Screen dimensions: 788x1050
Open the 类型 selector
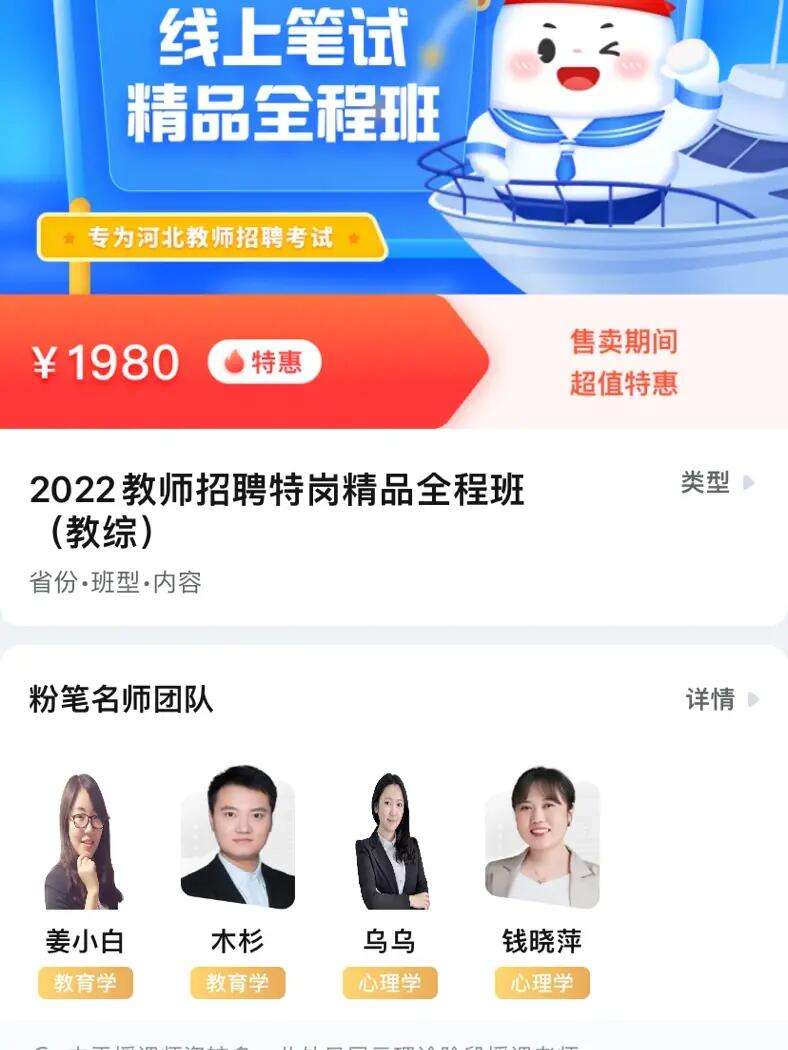717,483
